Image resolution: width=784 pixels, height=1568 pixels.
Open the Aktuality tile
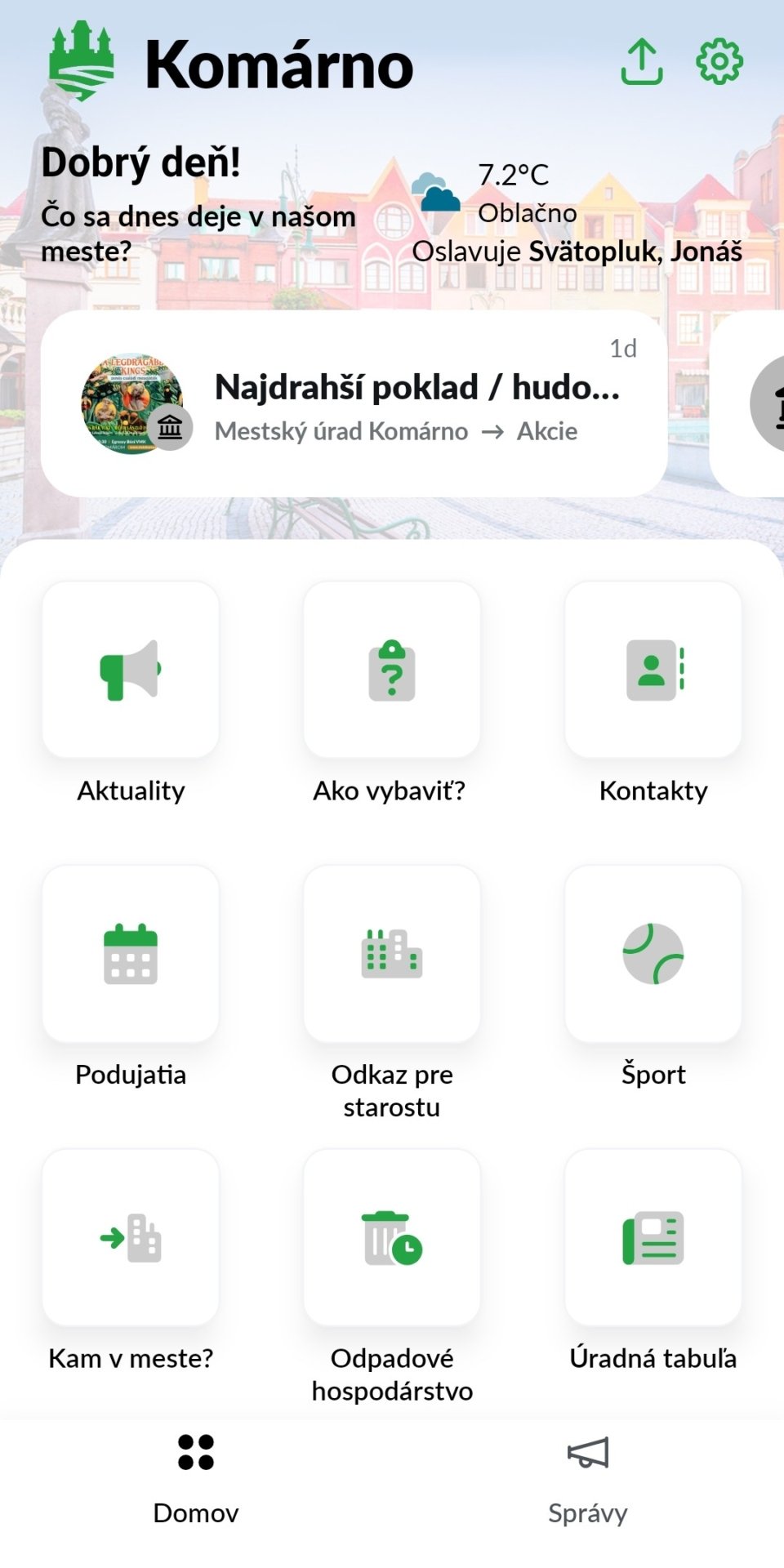(x=131, y=670)
